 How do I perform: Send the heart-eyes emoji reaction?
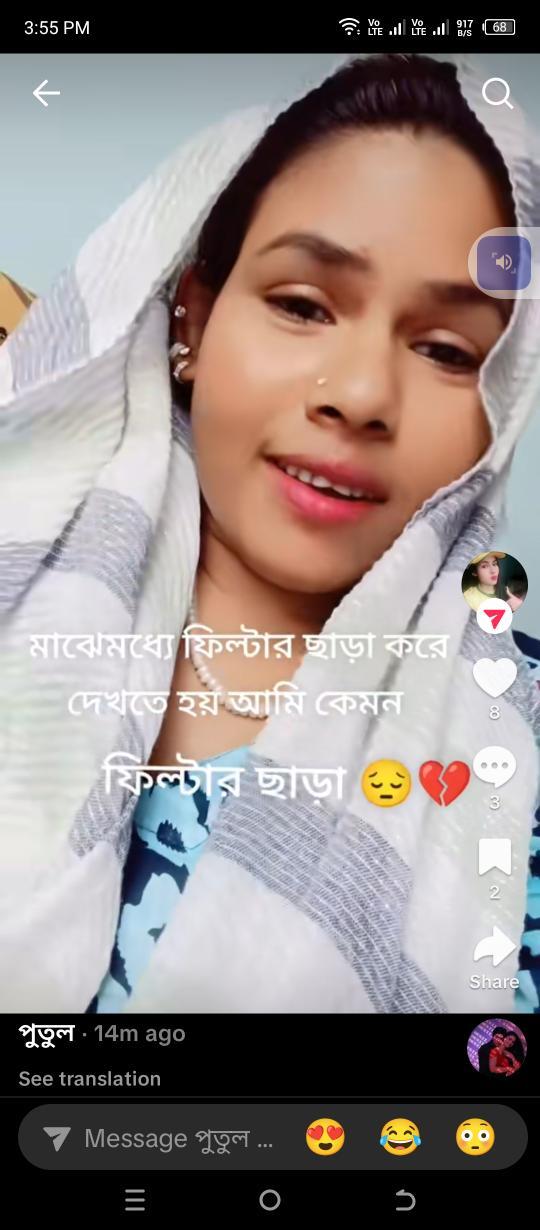click(x=325, y=1138)
